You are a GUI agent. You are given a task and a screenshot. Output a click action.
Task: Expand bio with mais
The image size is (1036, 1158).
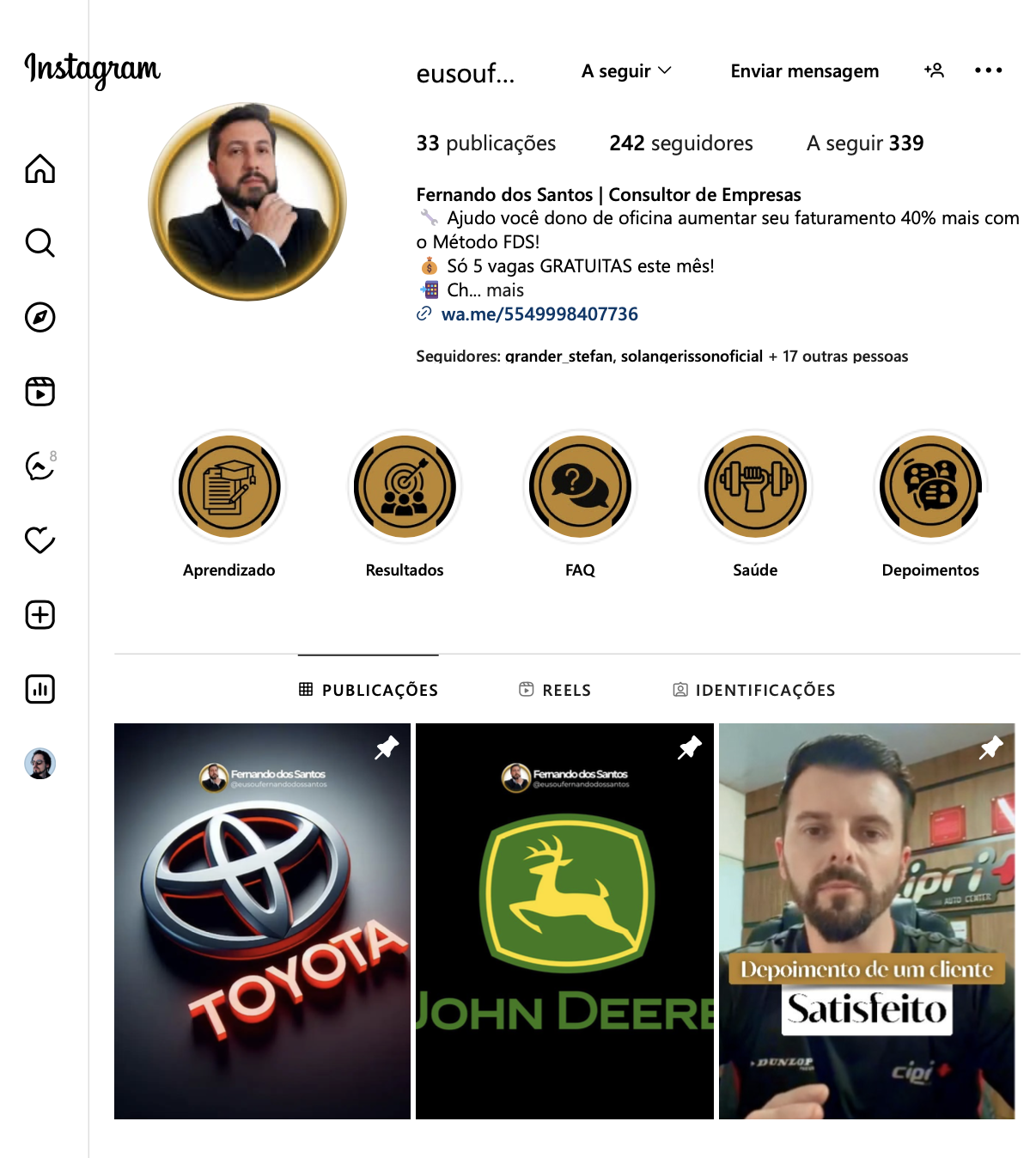click(505, 290)
